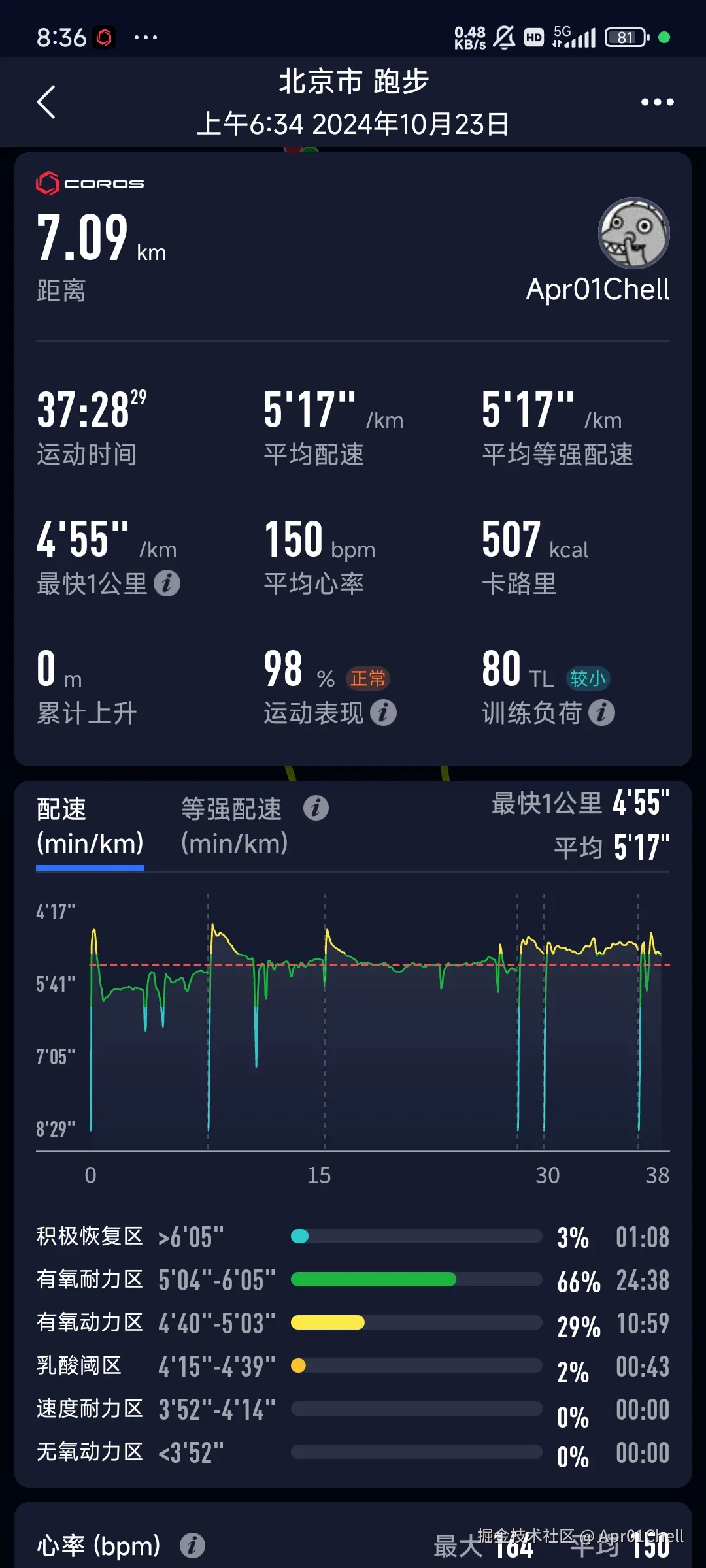The height and width of the screenshot is (1568, 706).
Task: Switch to the 等强配速 chart tab
Action: tap(233, 826)
